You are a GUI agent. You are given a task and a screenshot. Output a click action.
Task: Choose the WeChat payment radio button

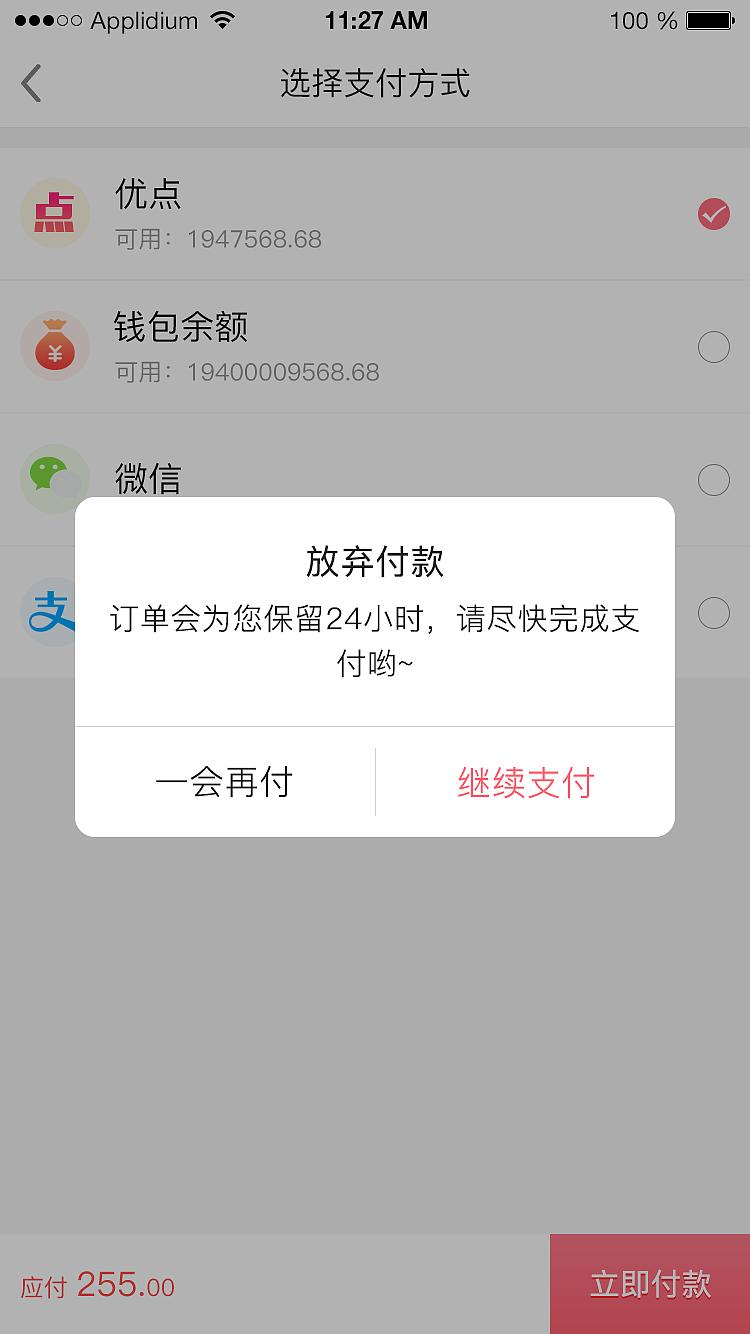click(713, 480)
